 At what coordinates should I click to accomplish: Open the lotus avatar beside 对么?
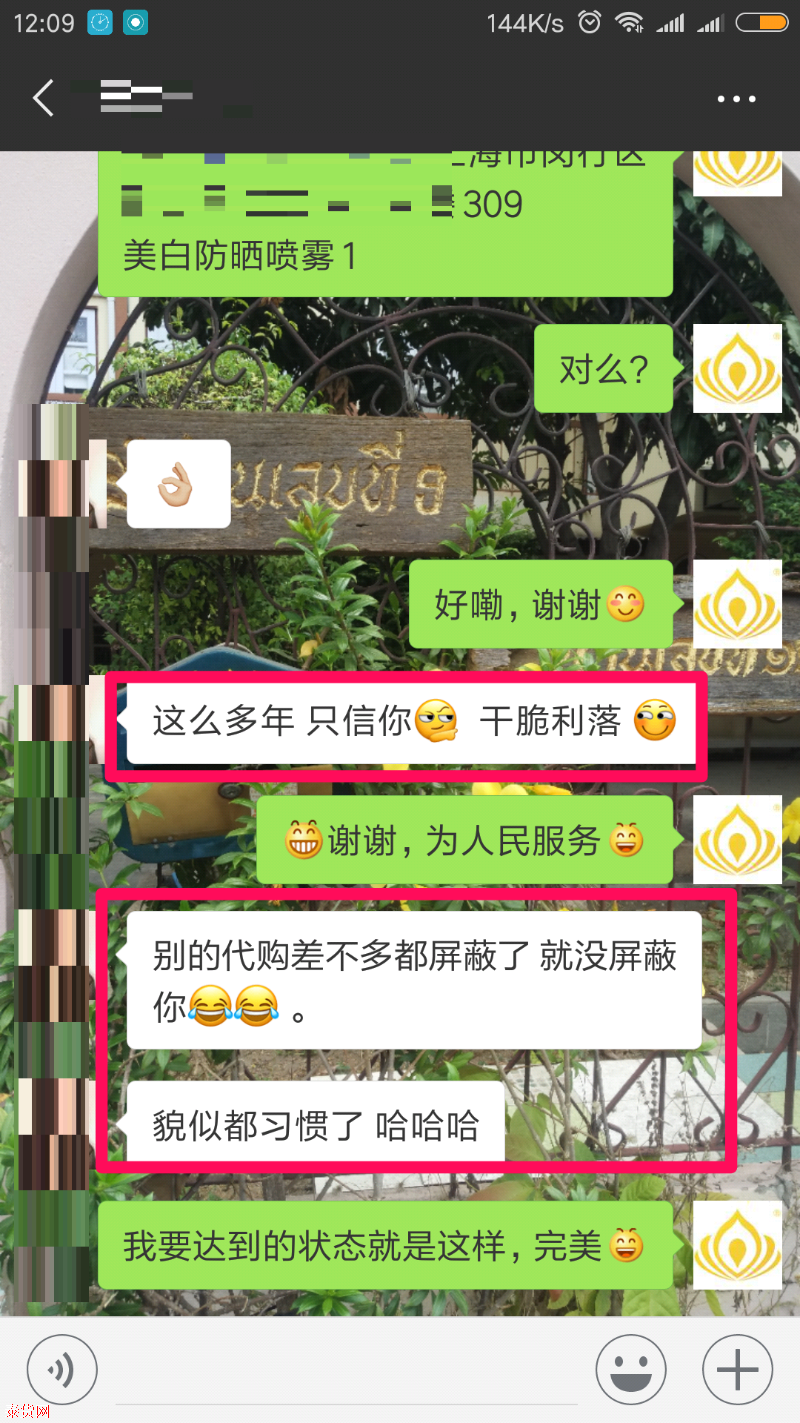(737, 369)
